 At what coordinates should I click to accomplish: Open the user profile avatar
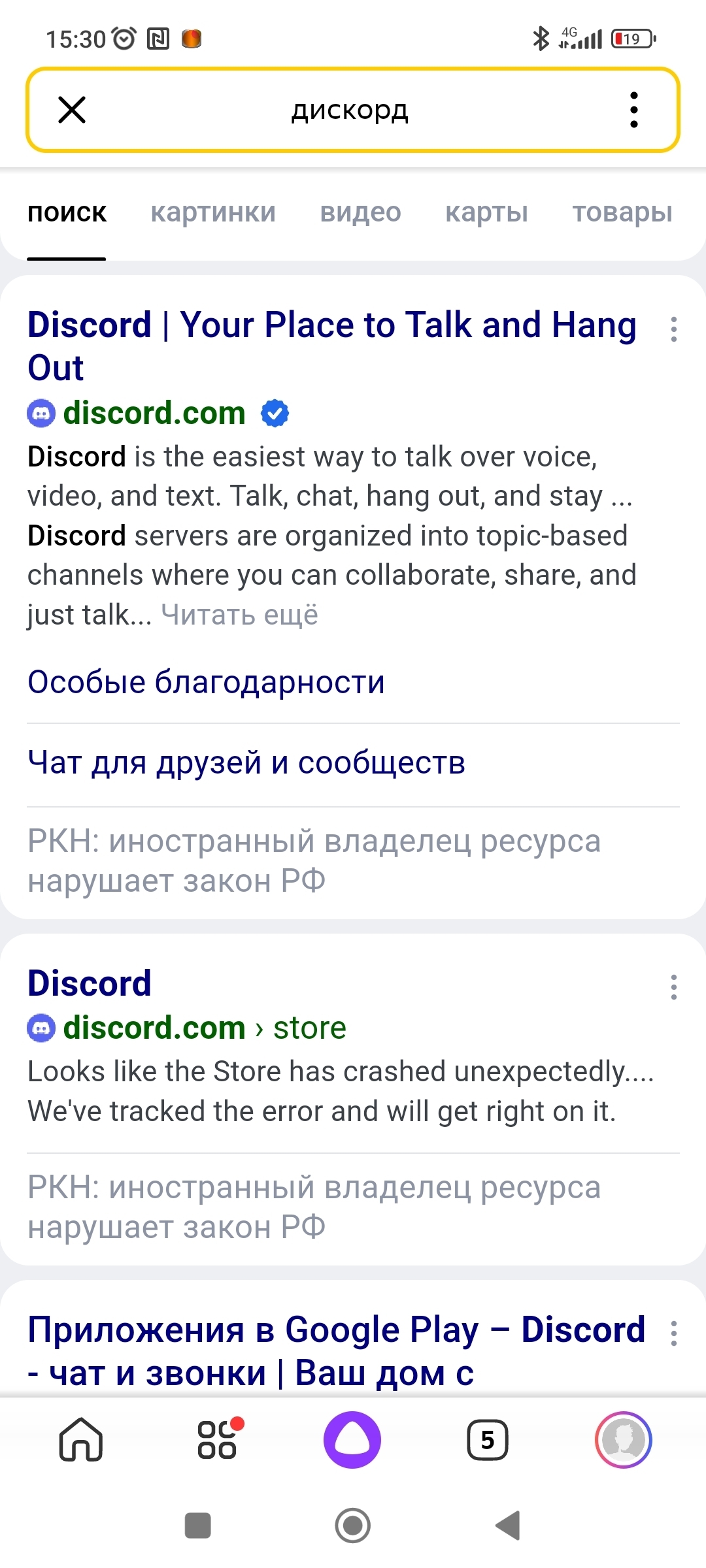[624, 1439]
